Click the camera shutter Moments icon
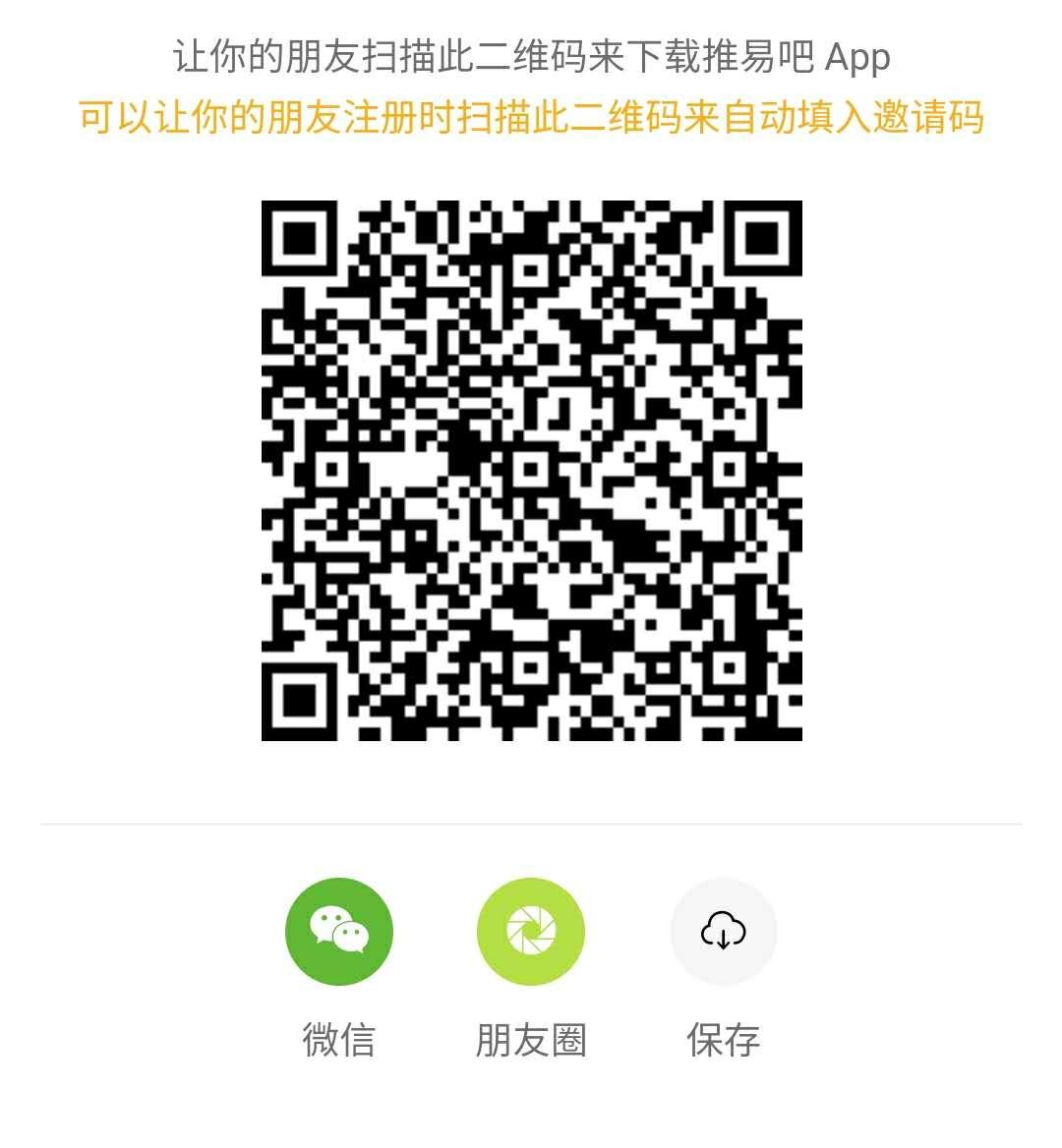Screen dimensions: 1062x1148 click(x=531, y=931)
